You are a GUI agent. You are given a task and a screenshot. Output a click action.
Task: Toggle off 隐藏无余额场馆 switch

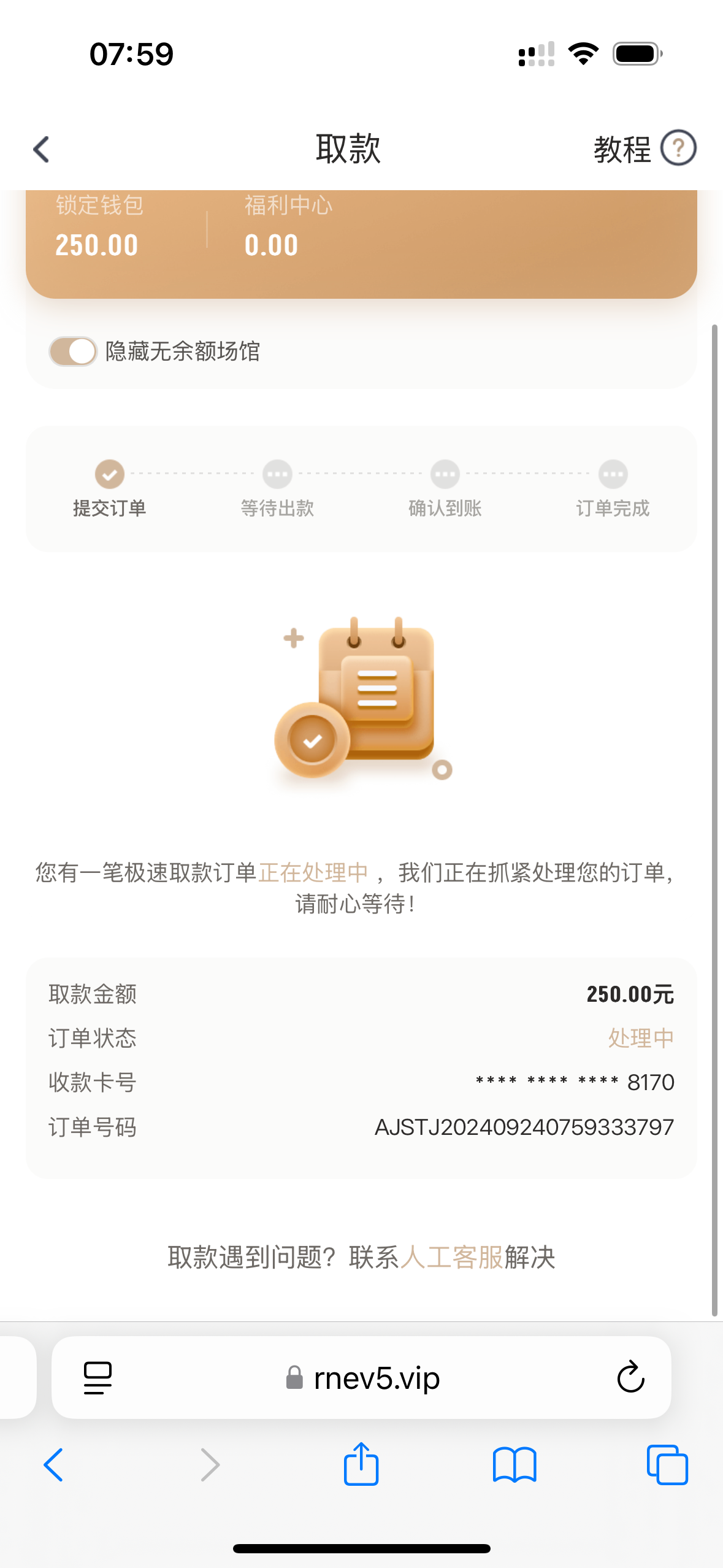point(73,352)
